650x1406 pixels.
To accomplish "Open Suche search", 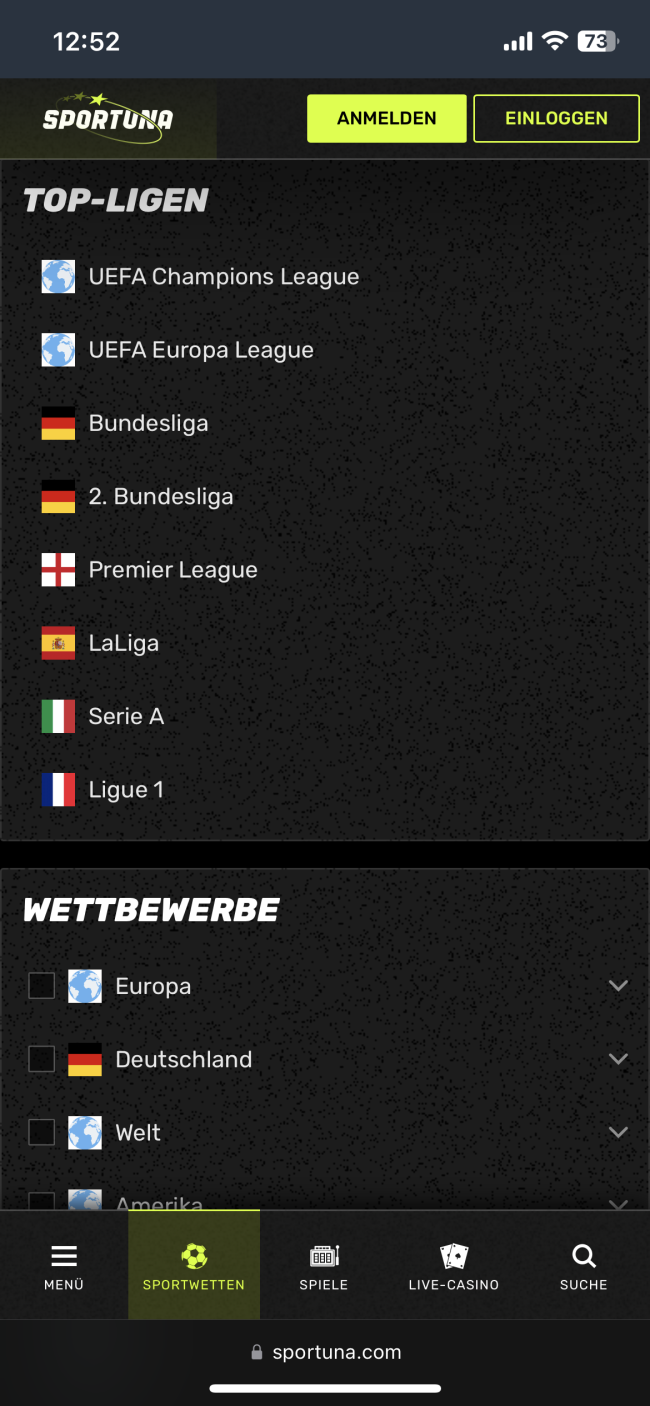I will (x=583, y=1266).
